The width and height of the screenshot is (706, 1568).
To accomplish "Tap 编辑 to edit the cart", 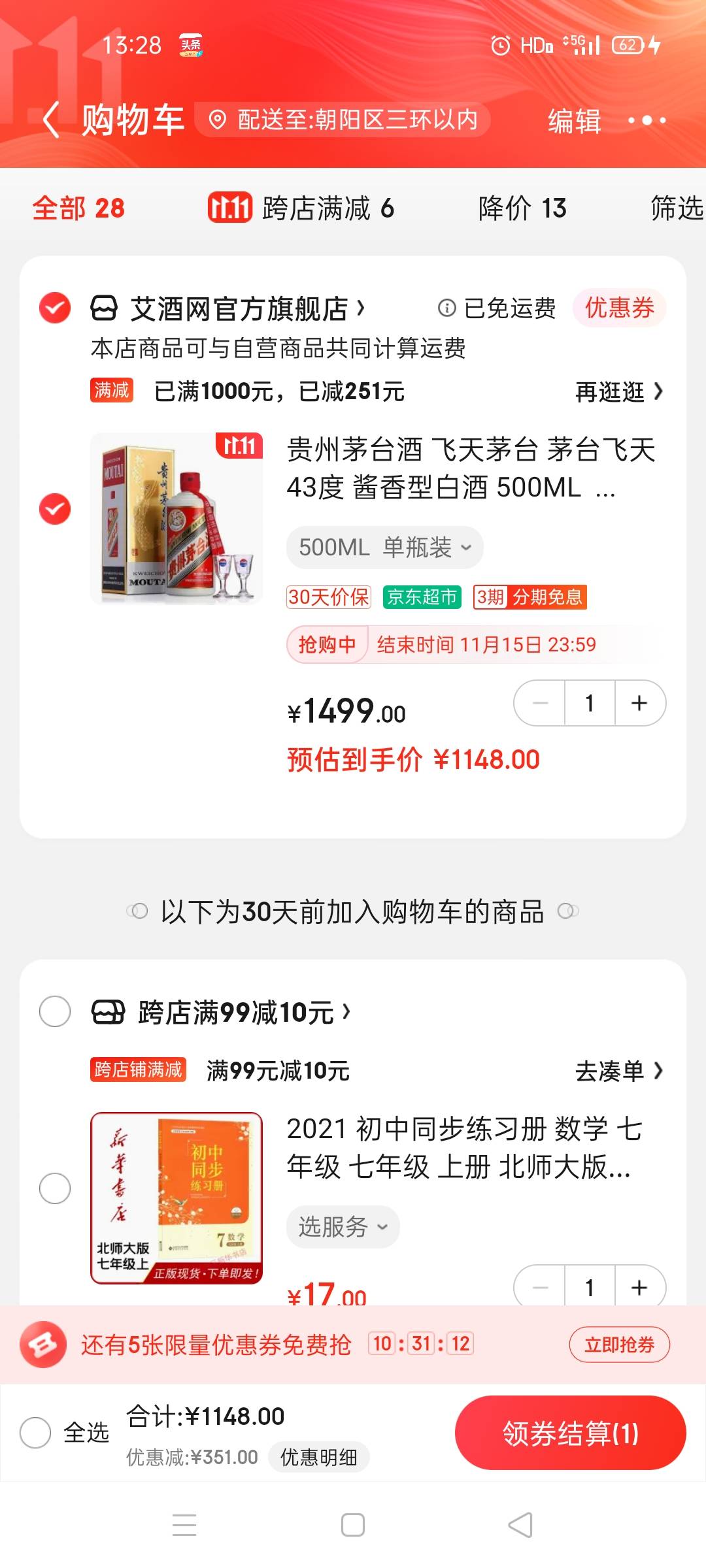I will (x=574, y=121).
